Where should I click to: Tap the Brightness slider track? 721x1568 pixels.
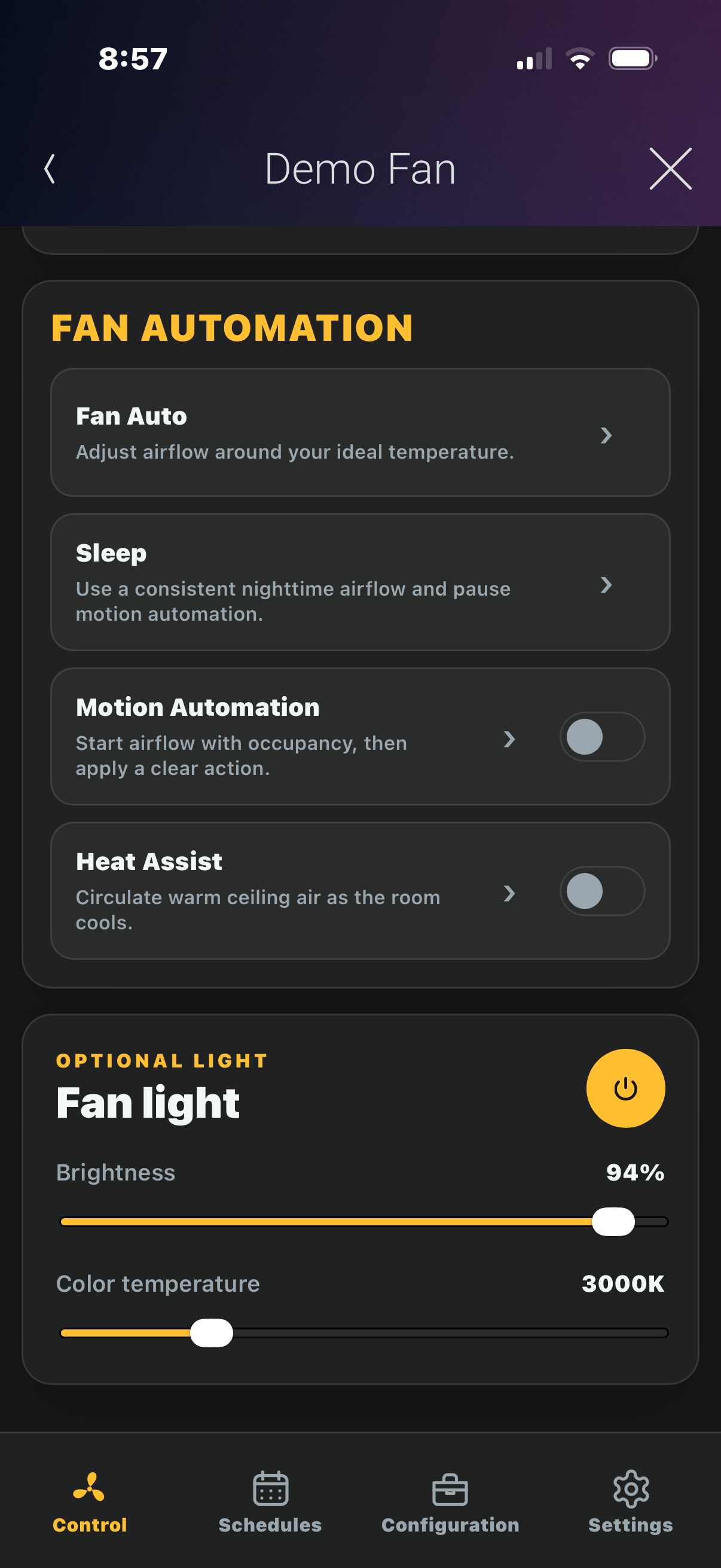point(364,1222)
